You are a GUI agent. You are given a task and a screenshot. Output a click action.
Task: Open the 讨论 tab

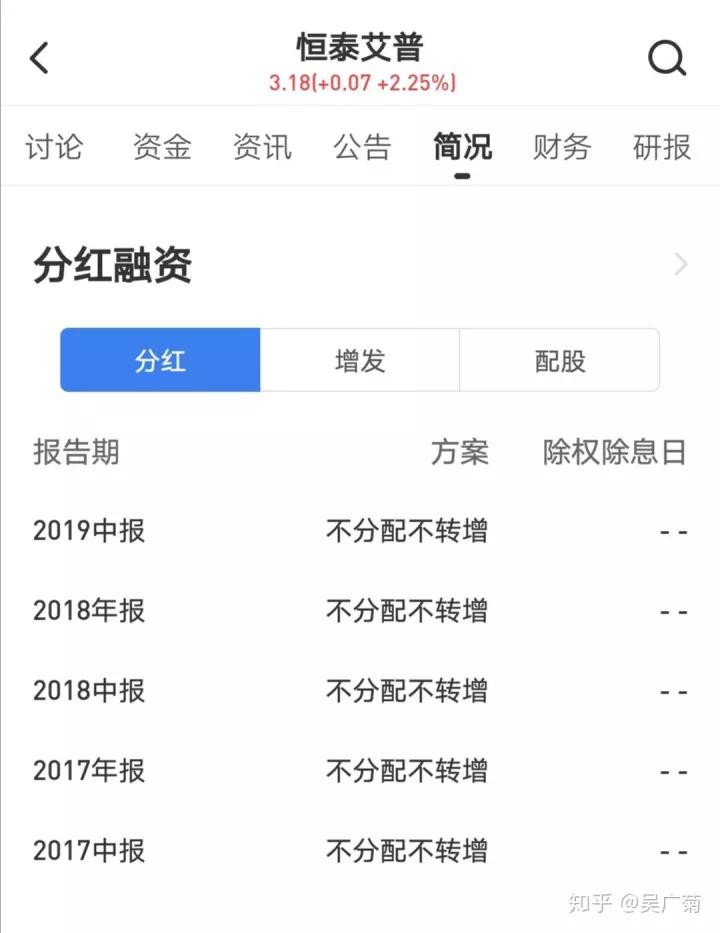click(x=54, y=147)
